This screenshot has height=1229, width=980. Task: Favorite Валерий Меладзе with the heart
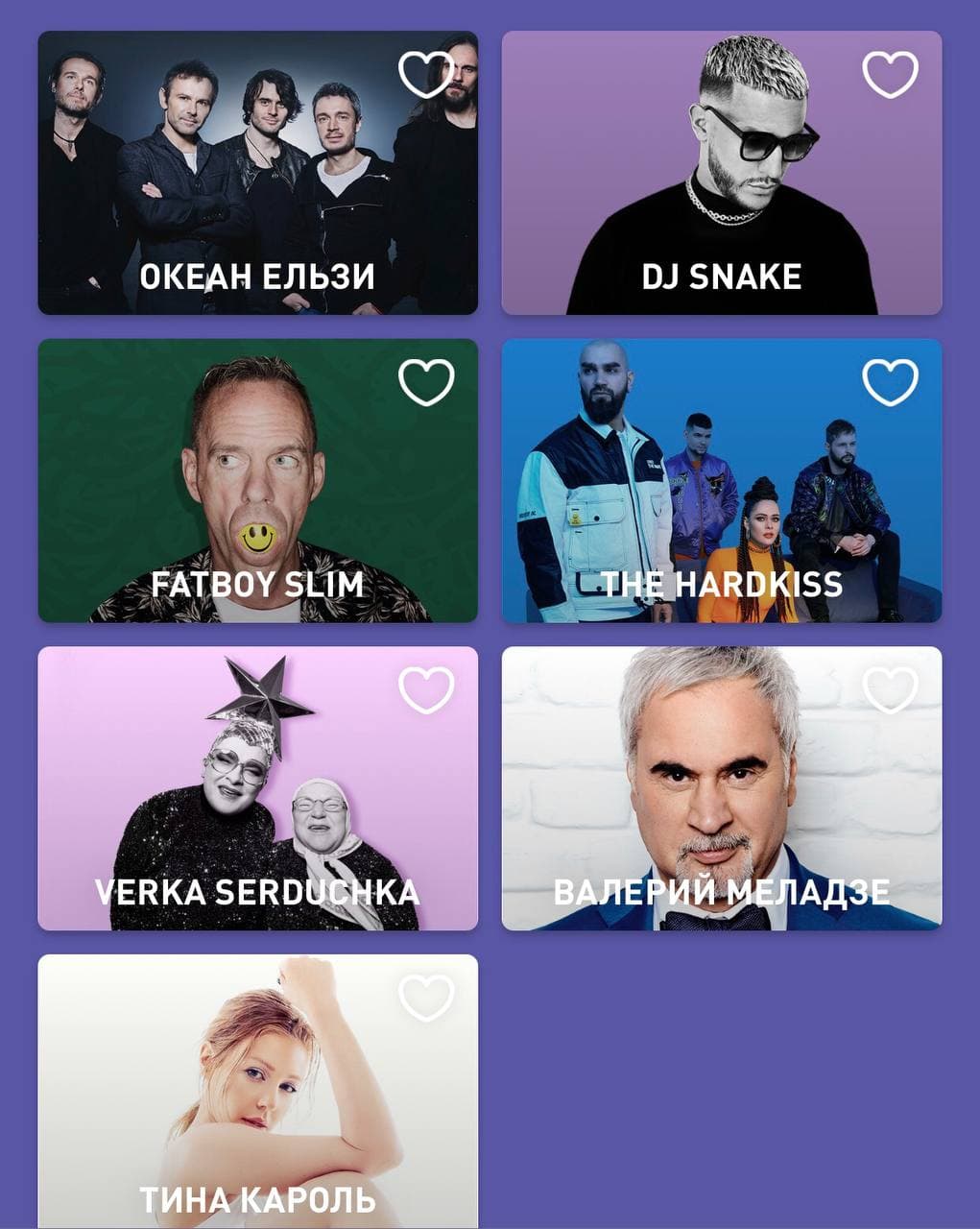coord(890,689)
